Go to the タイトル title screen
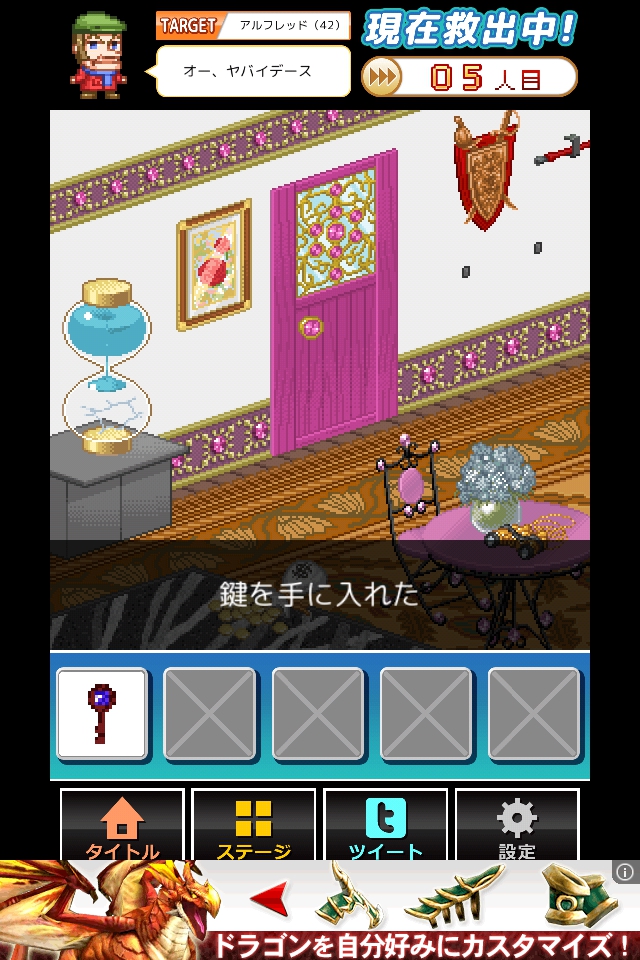Viewport: 640px width, 960px height. click(x=122, y=826)
